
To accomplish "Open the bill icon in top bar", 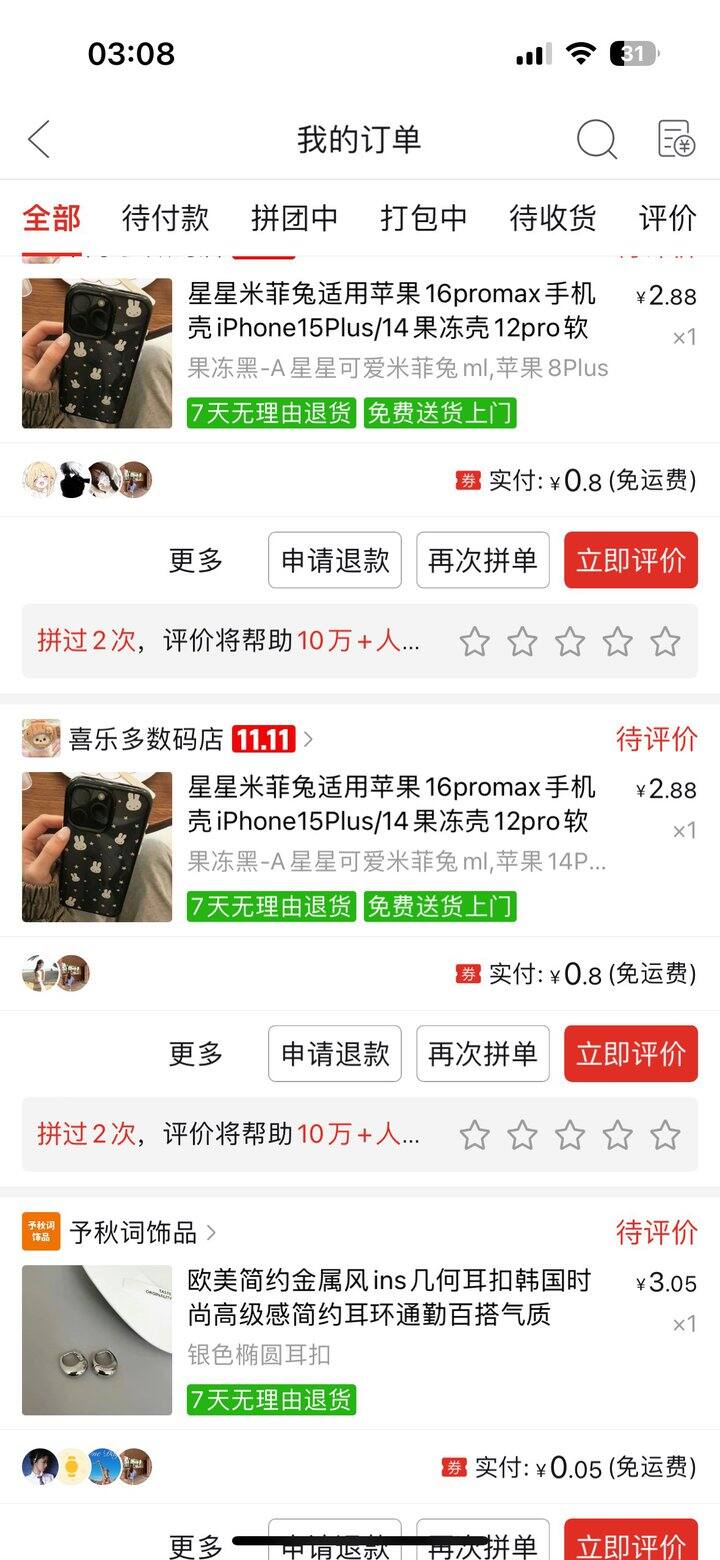I will [x=676, y=139].
